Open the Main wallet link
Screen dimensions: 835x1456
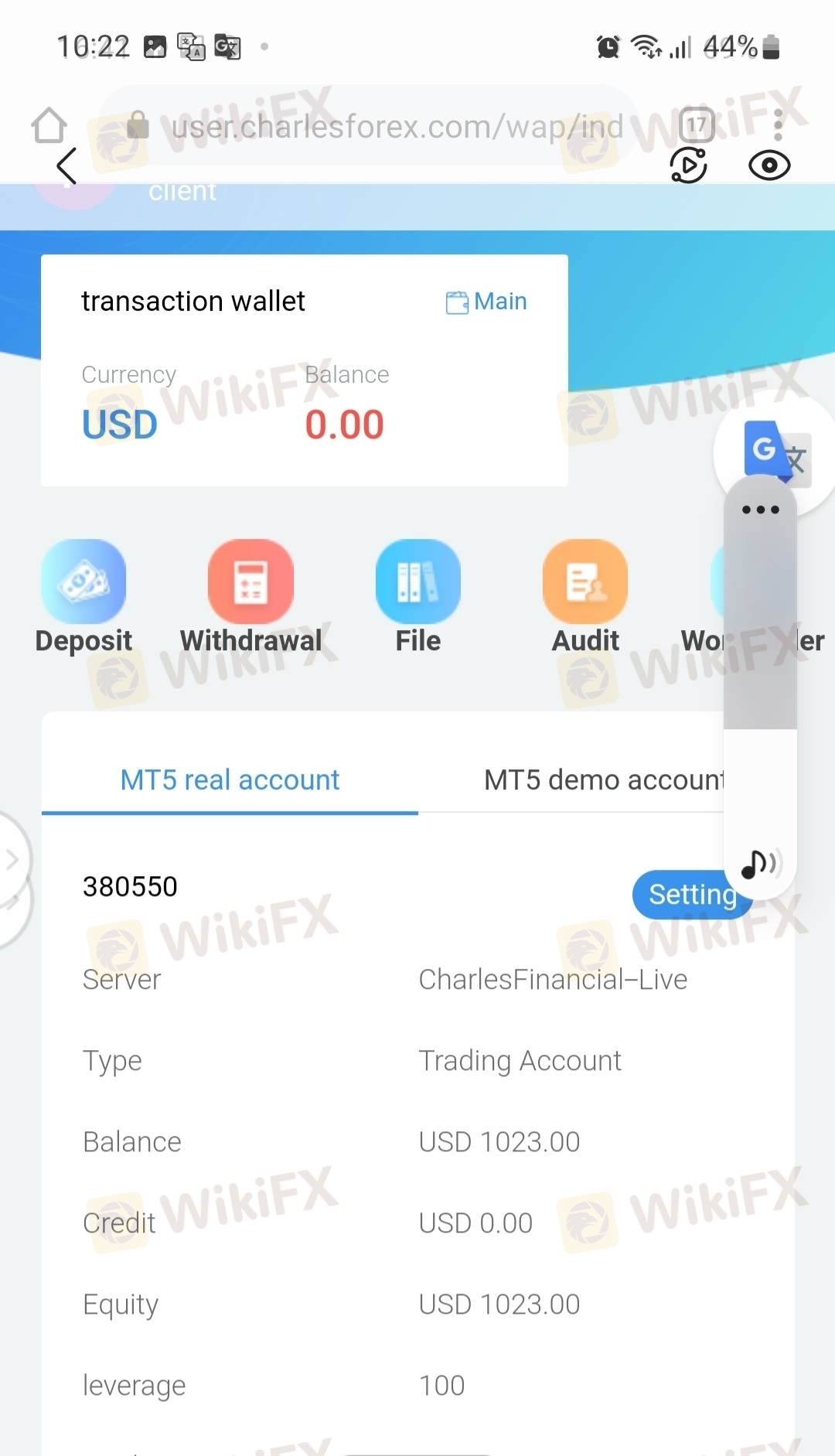(x=487, y=302)
